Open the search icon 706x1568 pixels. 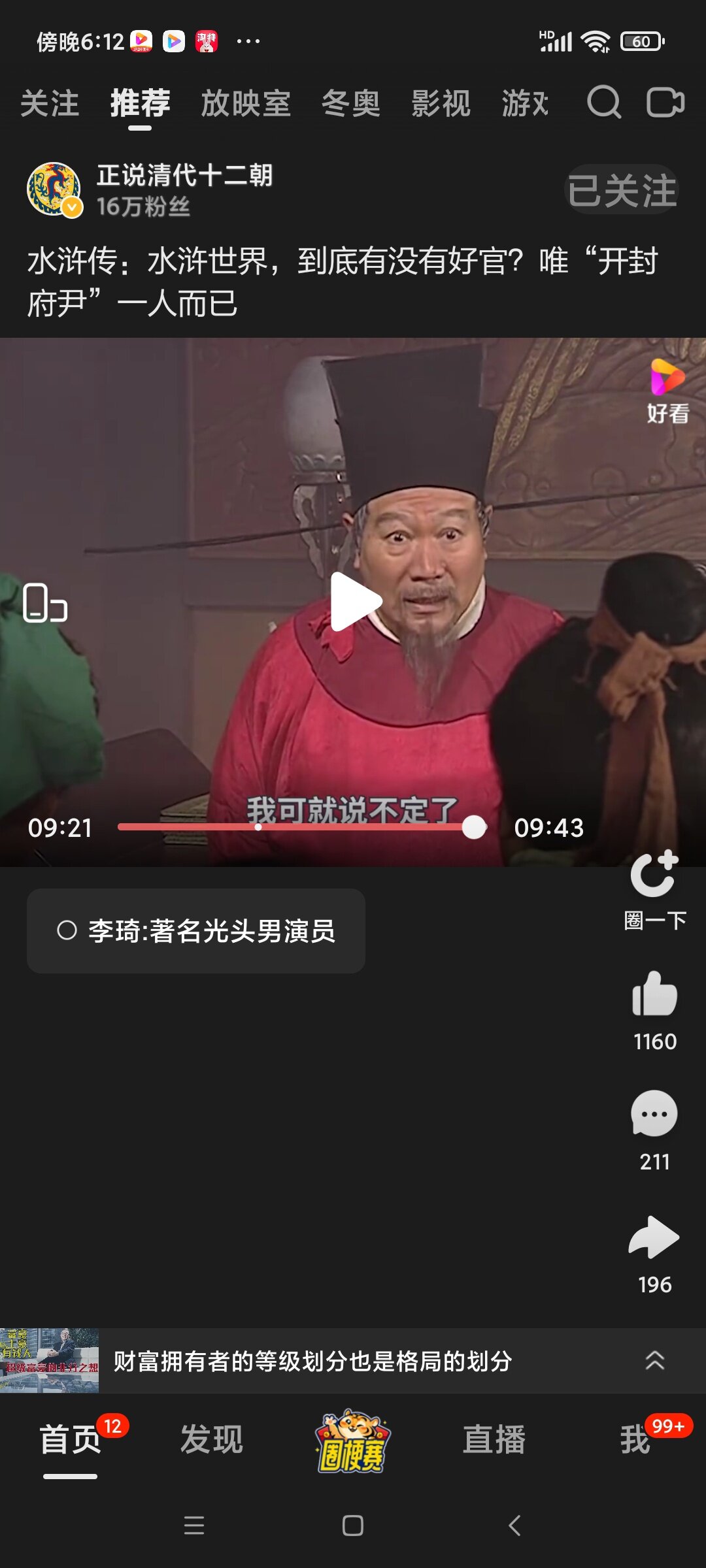(603, 103)
